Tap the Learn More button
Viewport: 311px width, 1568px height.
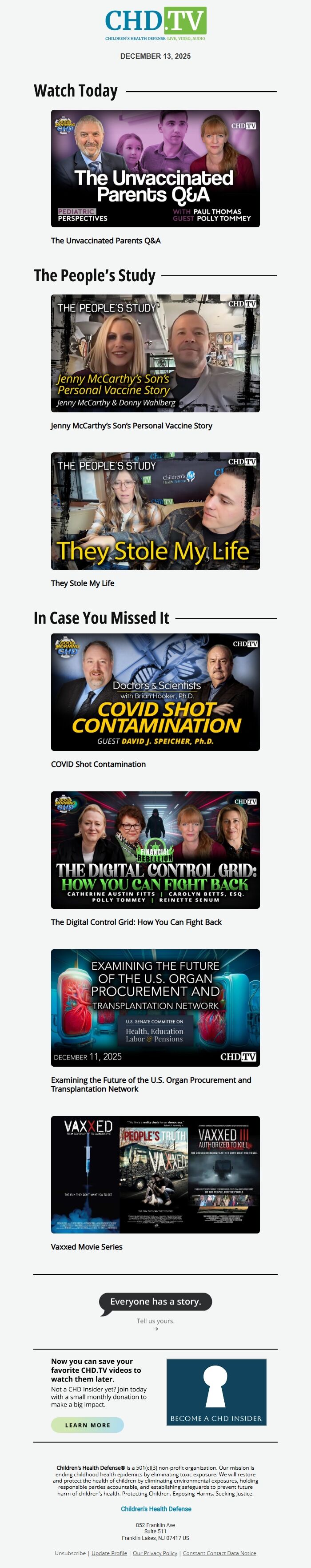[88, 1425]
